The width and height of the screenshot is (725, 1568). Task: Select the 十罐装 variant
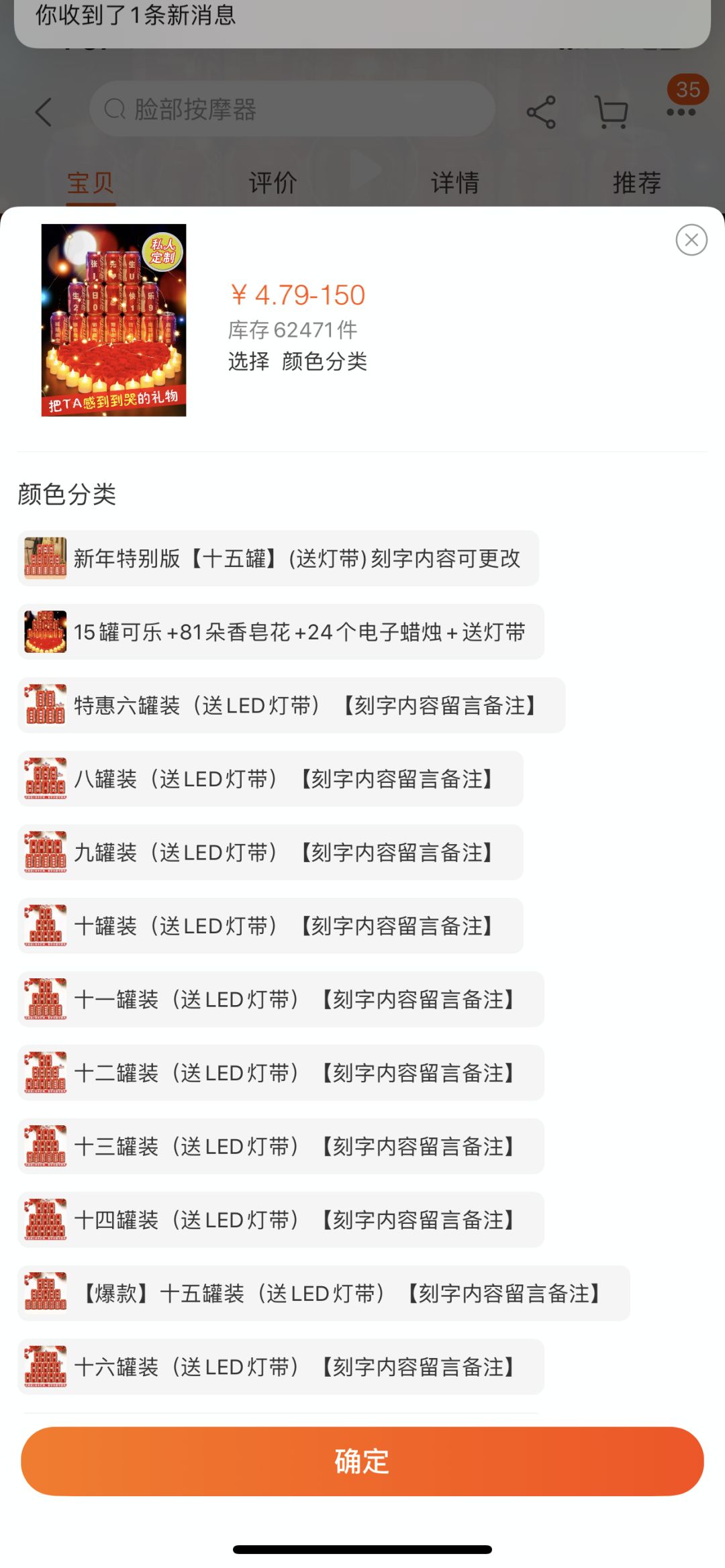point(270,926)
